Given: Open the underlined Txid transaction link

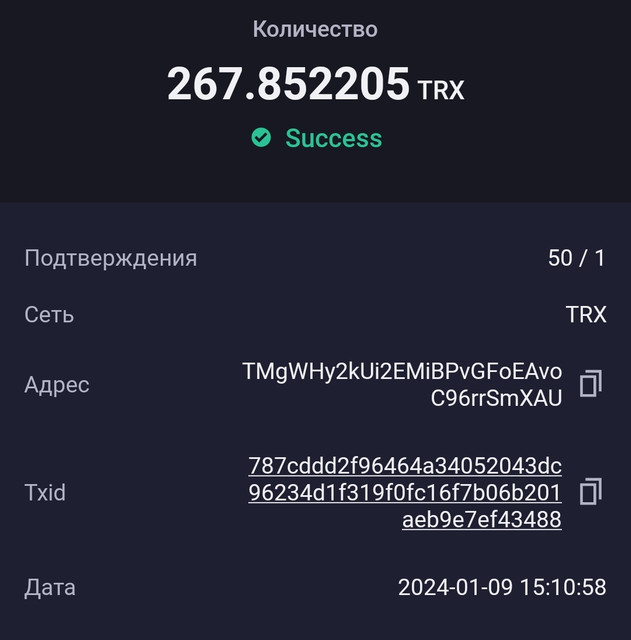Looking at the screenshot, I should [405, 493].
